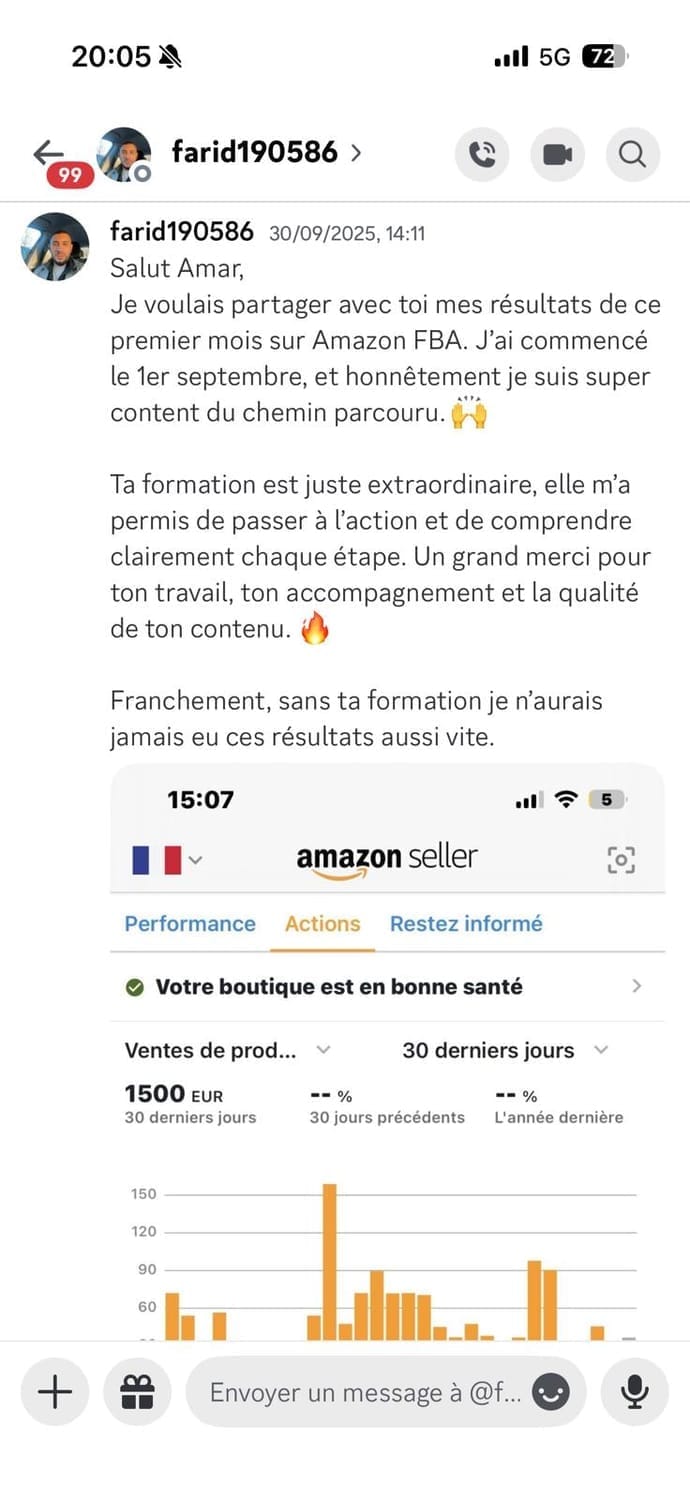Open the emoji picker

(x=551, y=1391)
